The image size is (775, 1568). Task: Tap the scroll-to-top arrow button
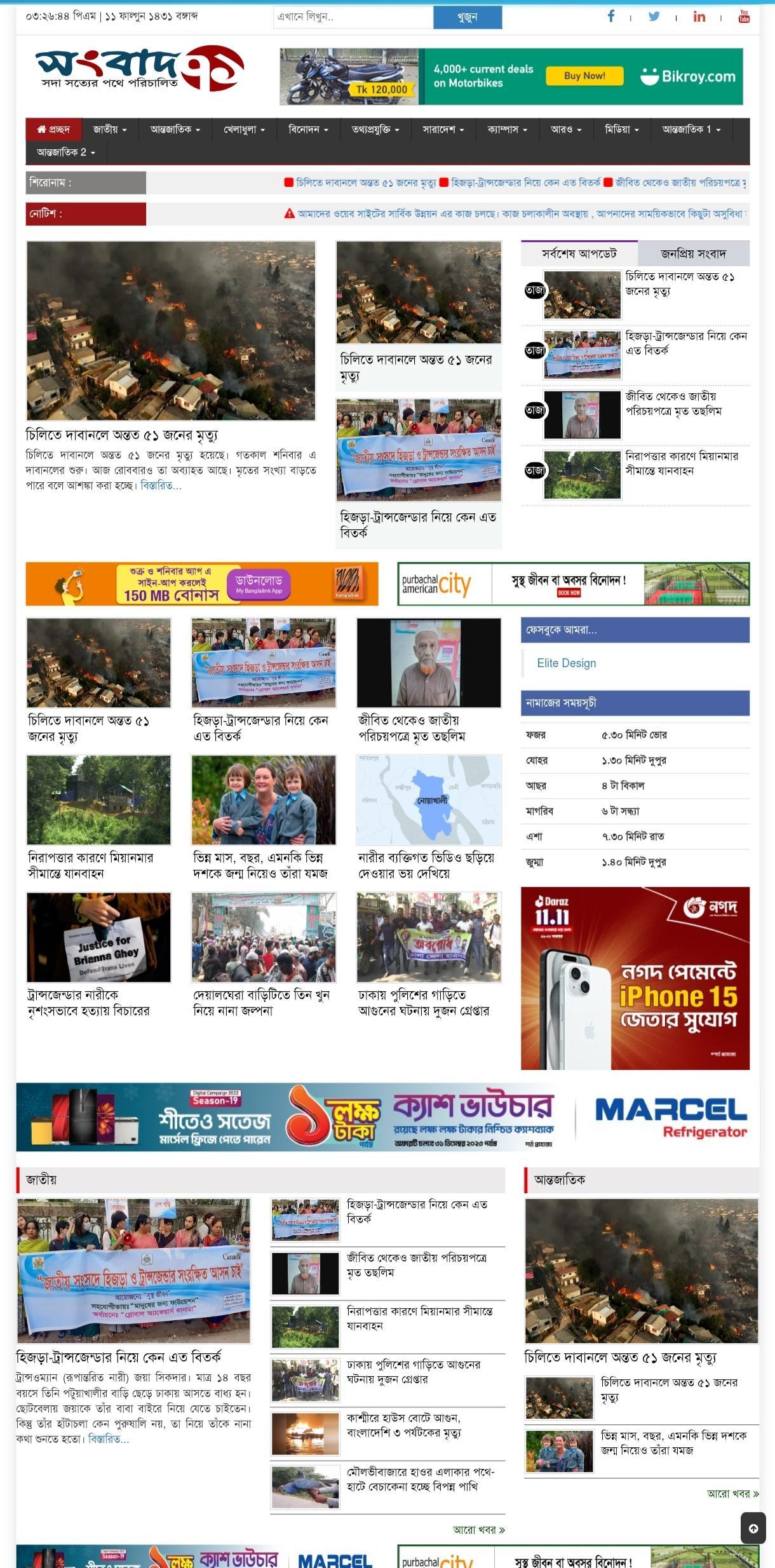[753, 1529]
